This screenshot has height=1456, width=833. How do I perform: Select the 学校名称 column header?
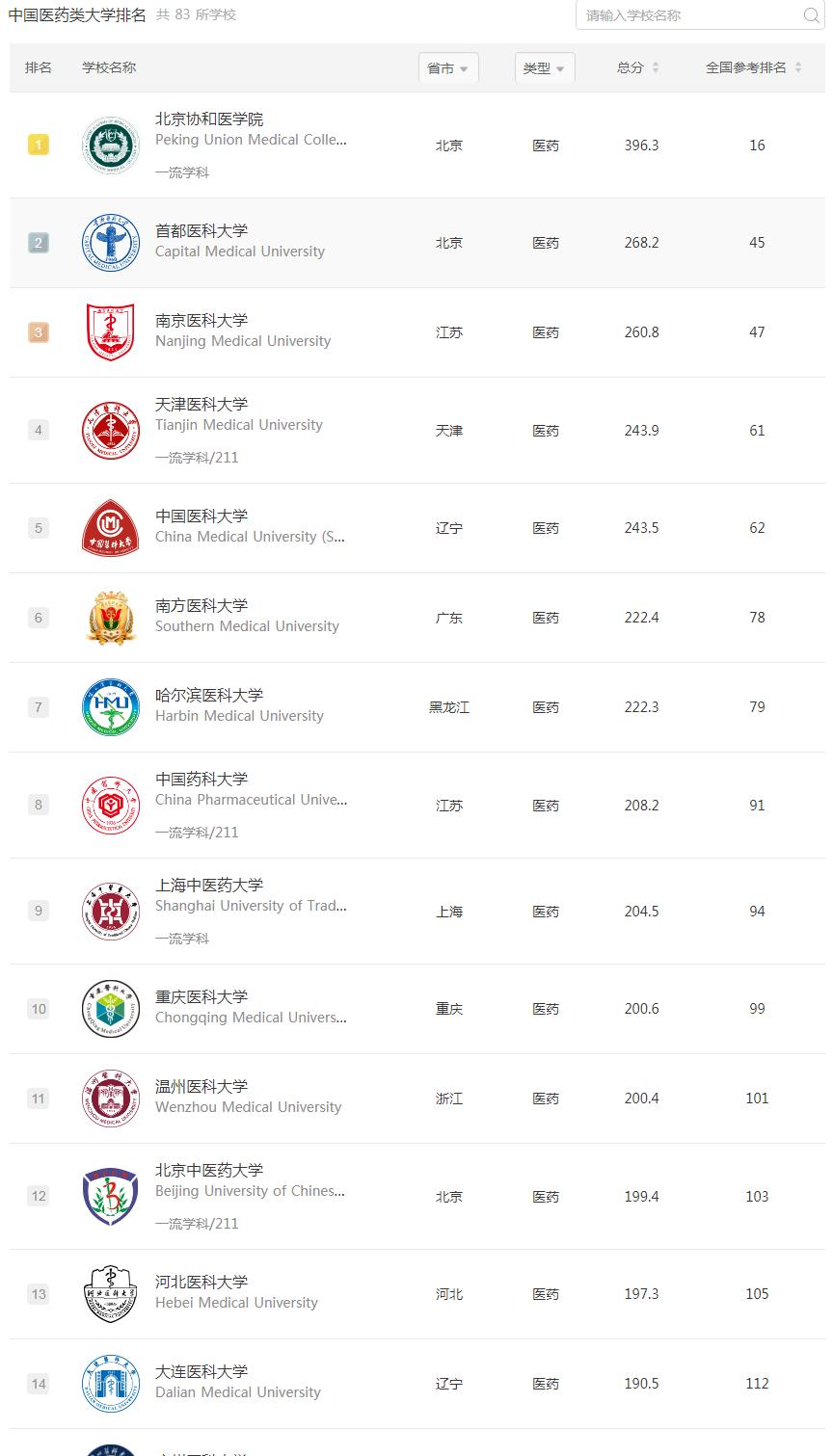coord(109,67)
